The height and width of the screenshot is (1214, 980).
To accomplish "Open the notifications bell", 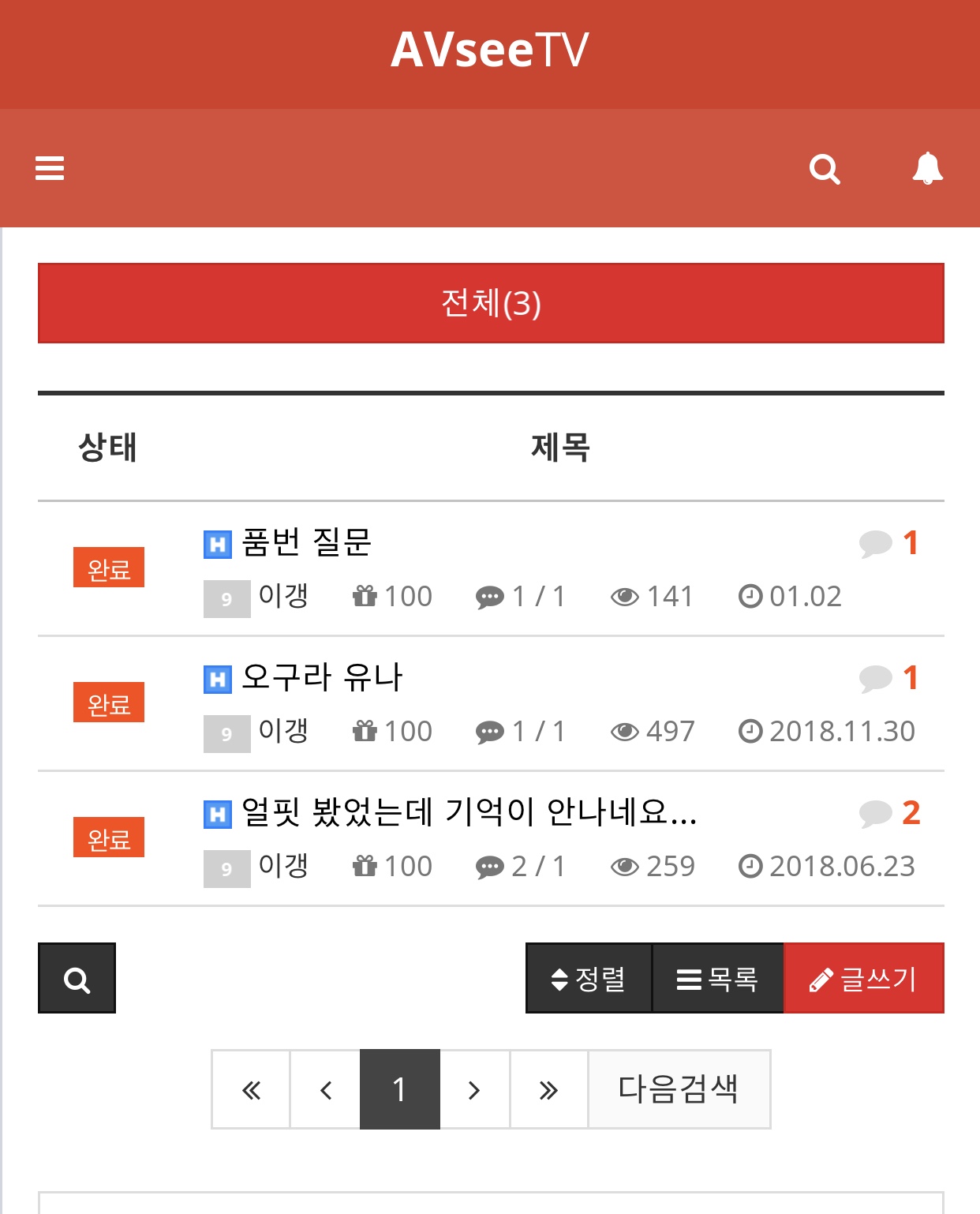I will (x=928, y=168).
